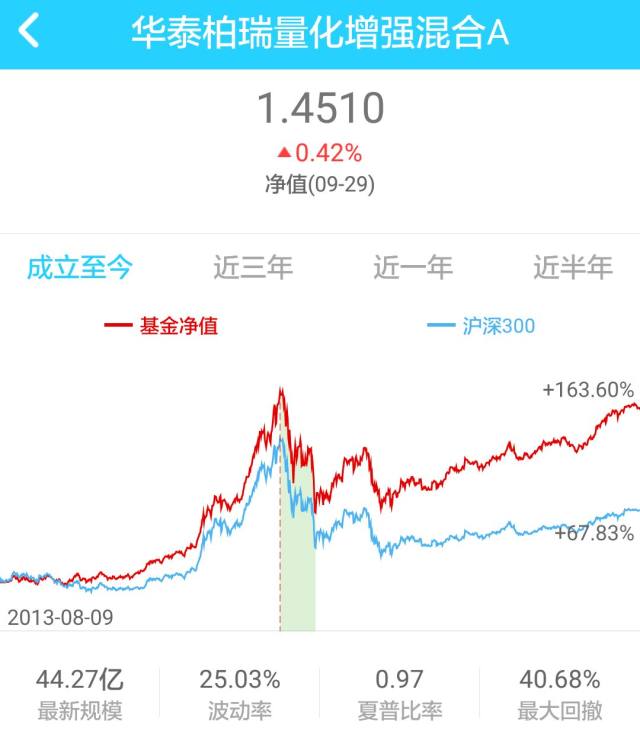Switch to the 成立至今 tab
This screenshot has height=750, width=640.
pyautogui.click(x=80, y=268)
